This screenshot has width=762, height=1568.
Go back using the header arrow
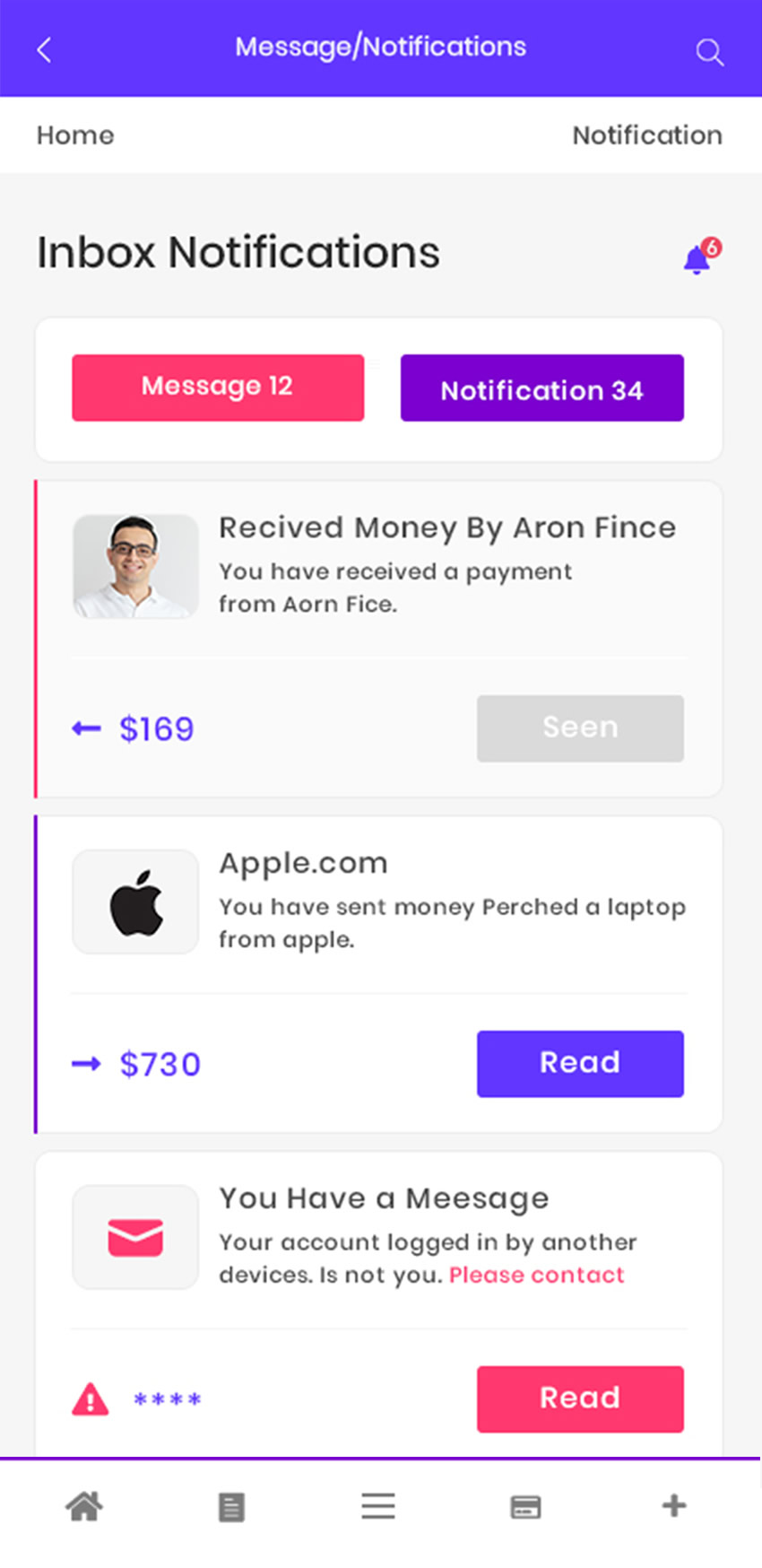[x=44, y=50]
